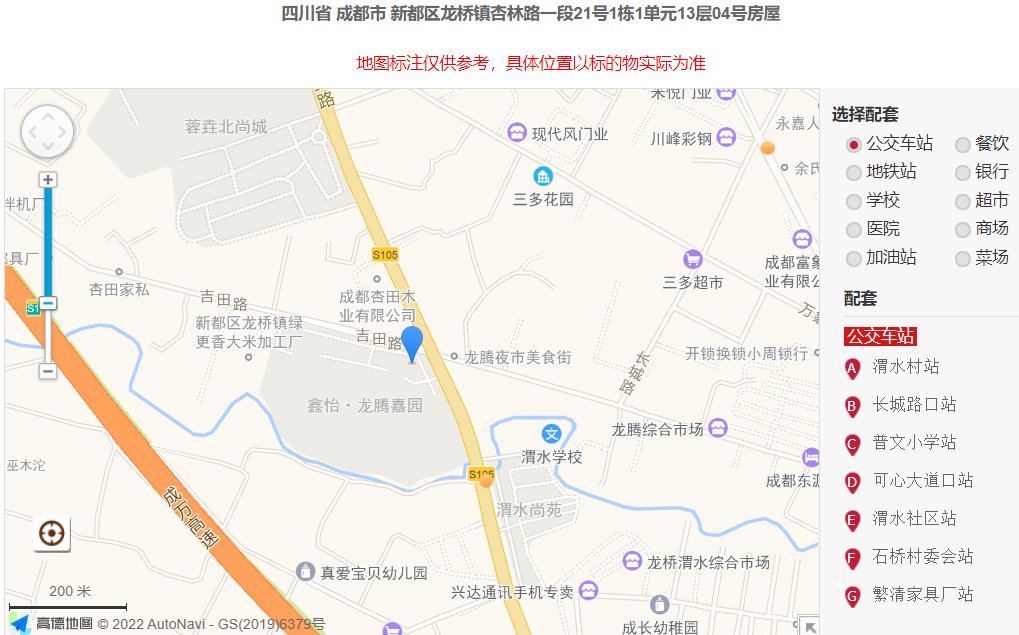Viewport: 1019px width, 635px height.
Task: Tap the map's recenter location button
Action: pyautogui.click(x=52, y=533)
